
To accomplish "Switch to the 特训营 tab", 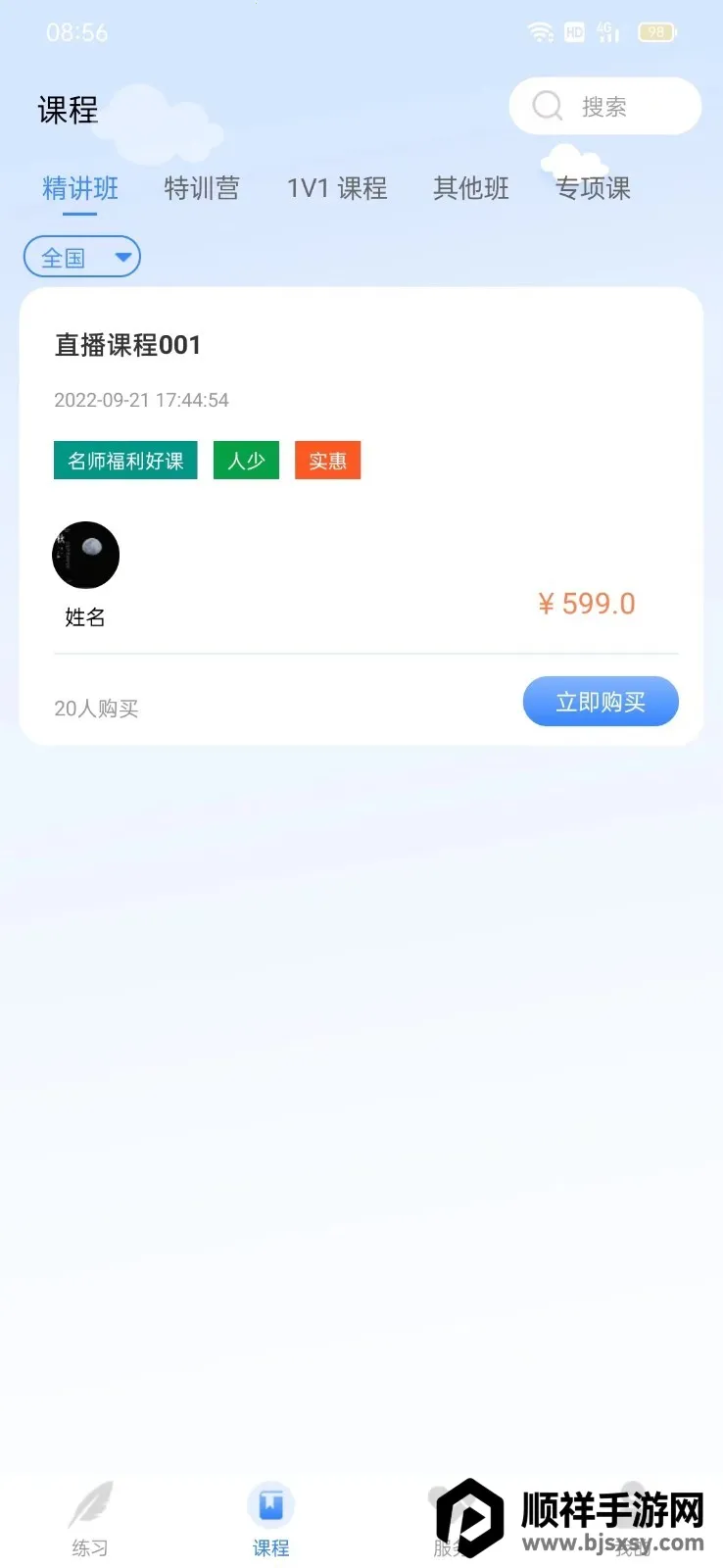I will click(203, 188).
